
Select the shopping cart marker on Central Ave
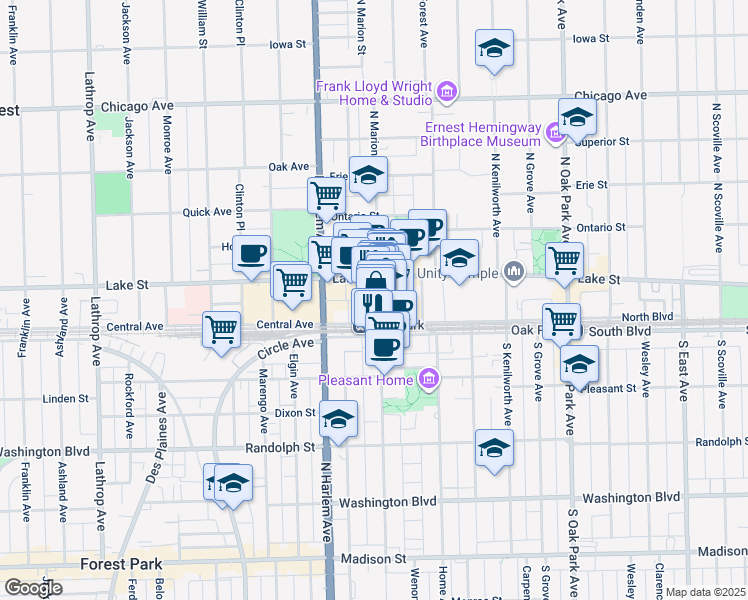click(x=221, y=333)
